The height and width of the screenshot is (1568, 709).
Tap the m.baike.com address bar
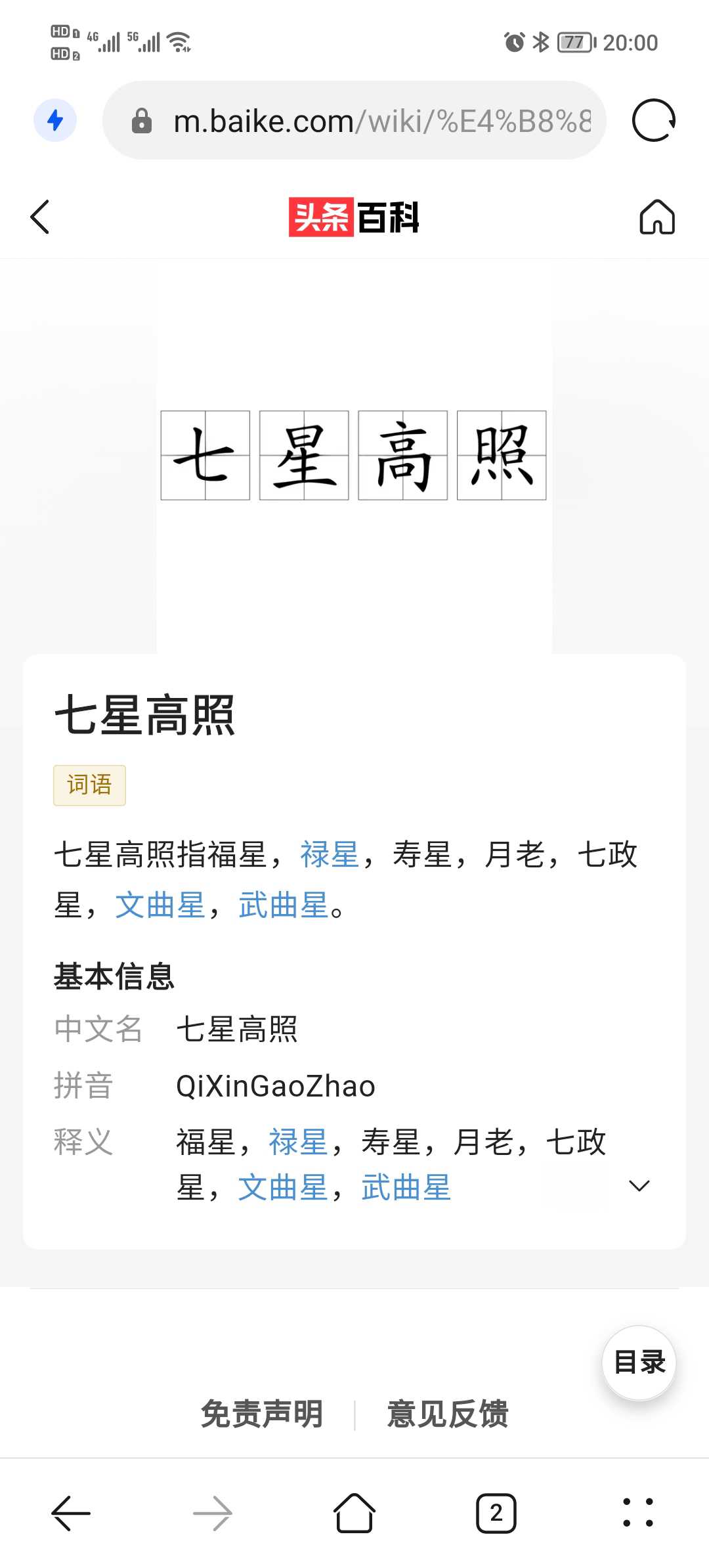[354, 120]
